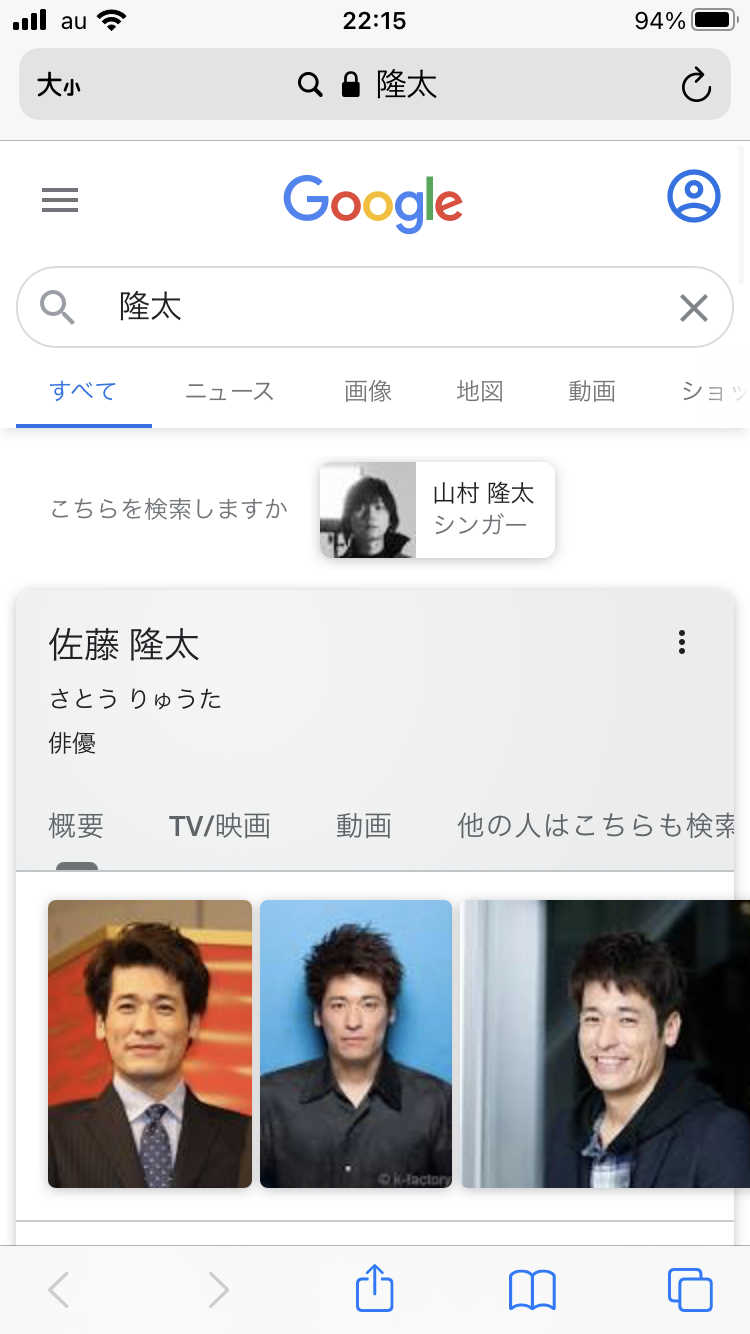Switch to the TV/映画 panel tab
750x1334 pixels.
tap(220, 826)
